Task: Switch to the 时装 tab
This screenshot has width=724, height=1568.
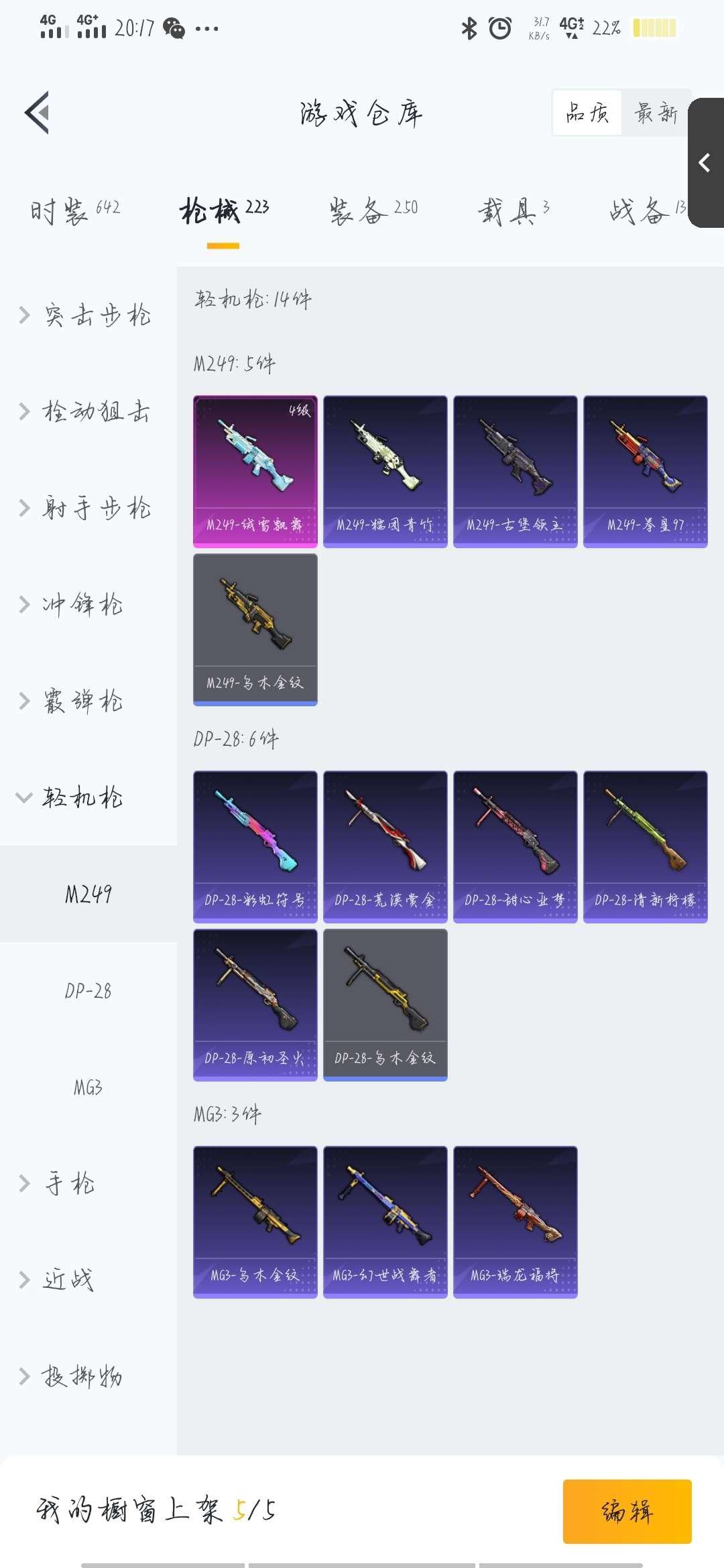Action: [74, 210]
